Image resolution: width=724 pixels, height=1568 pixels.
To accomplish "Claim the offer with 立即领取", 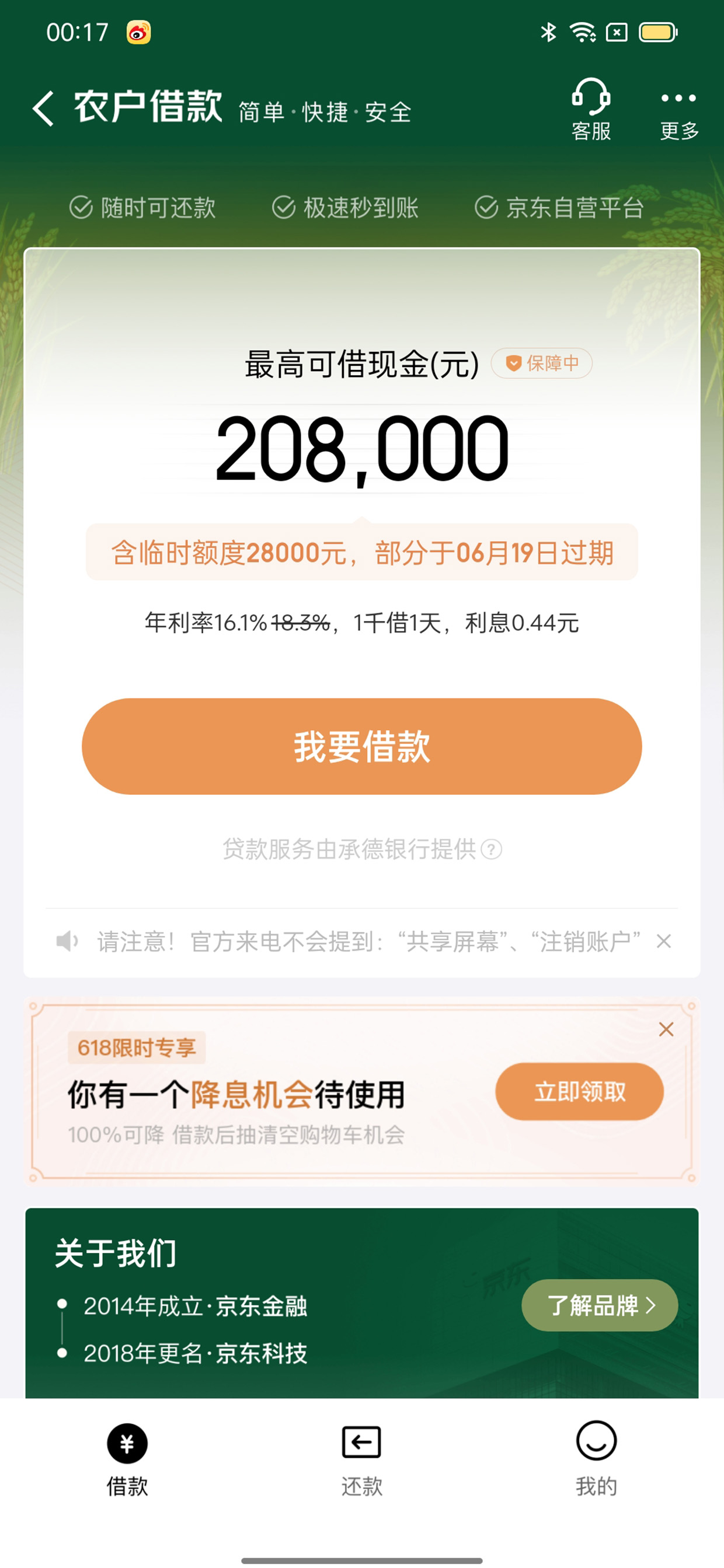I will (x=579, y=1091).
